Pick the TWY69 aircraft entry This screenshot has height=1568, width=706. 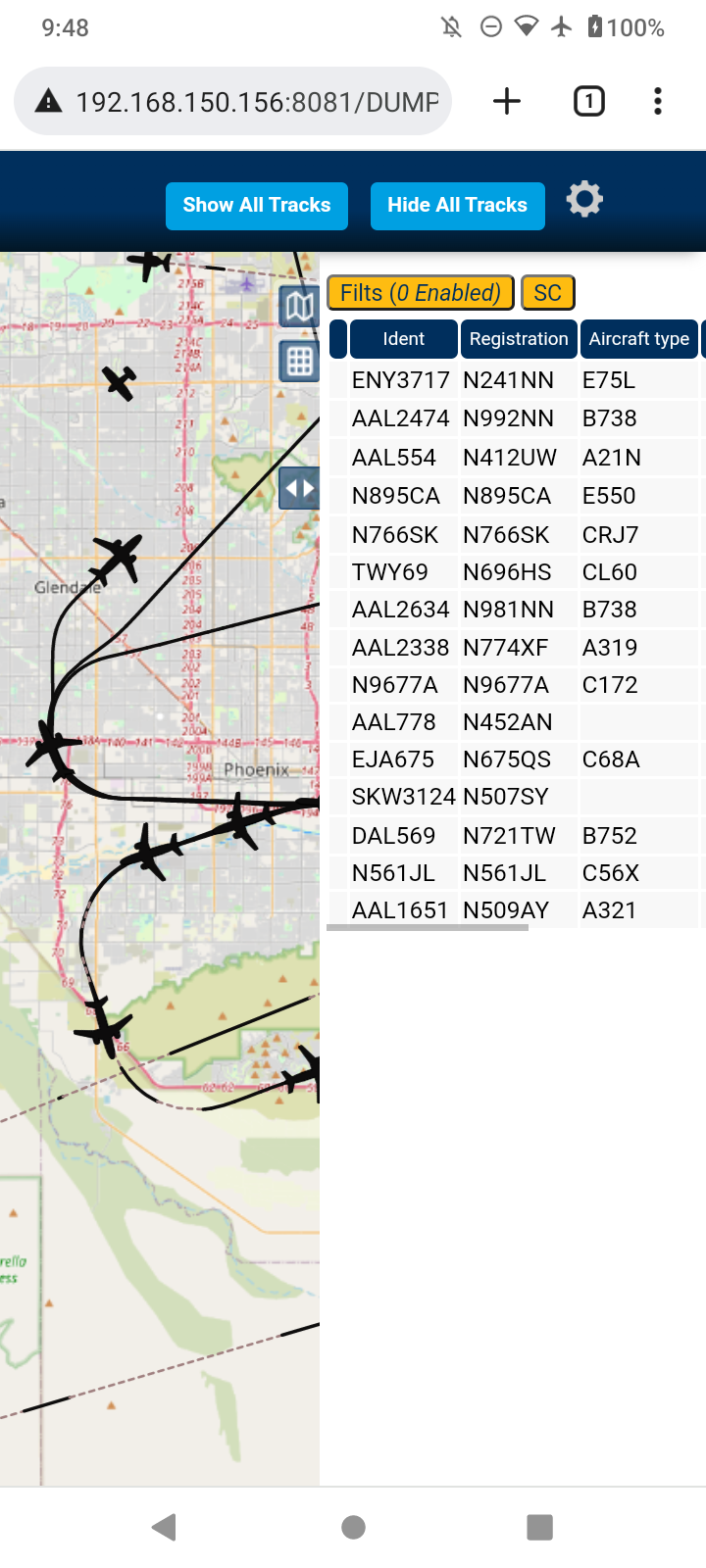click(x=516, y=572)
